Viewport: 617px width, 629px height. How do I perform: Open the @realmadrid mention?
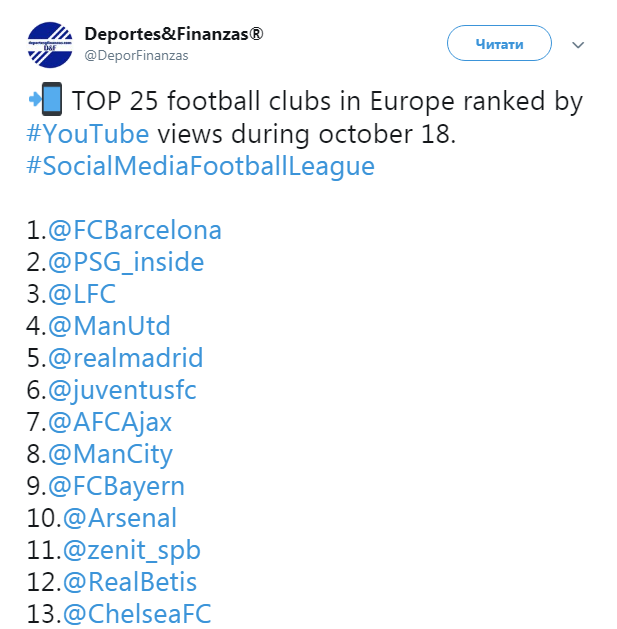(125, 358)
